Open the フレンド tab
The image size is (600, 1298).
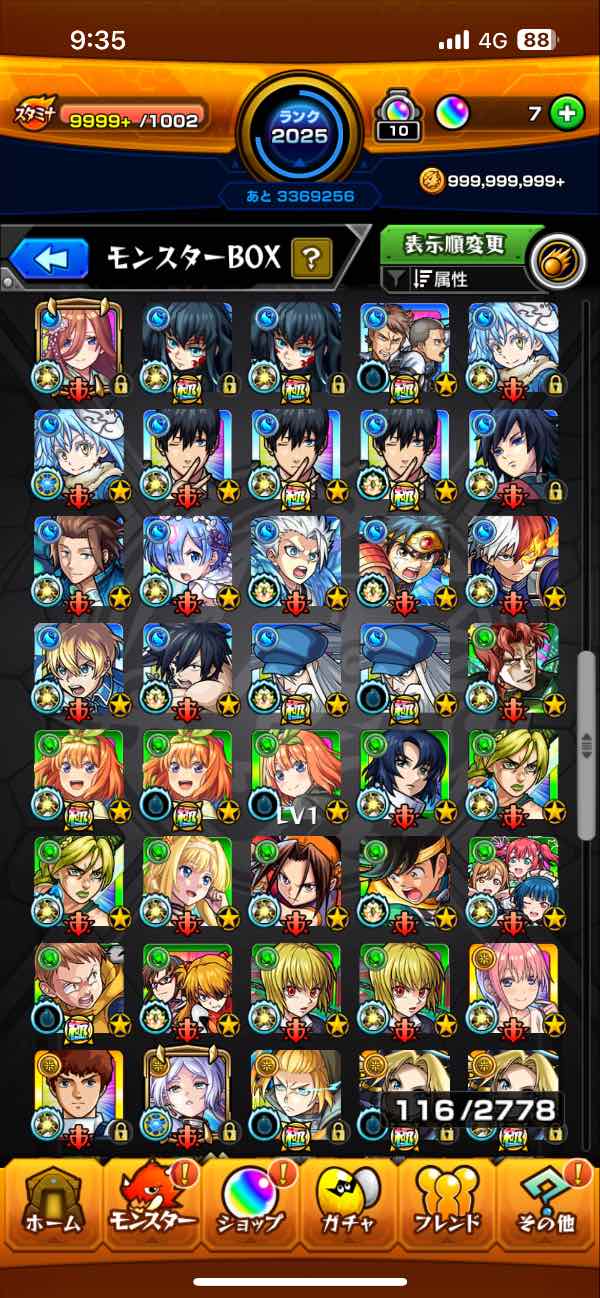coord(447,1205)
